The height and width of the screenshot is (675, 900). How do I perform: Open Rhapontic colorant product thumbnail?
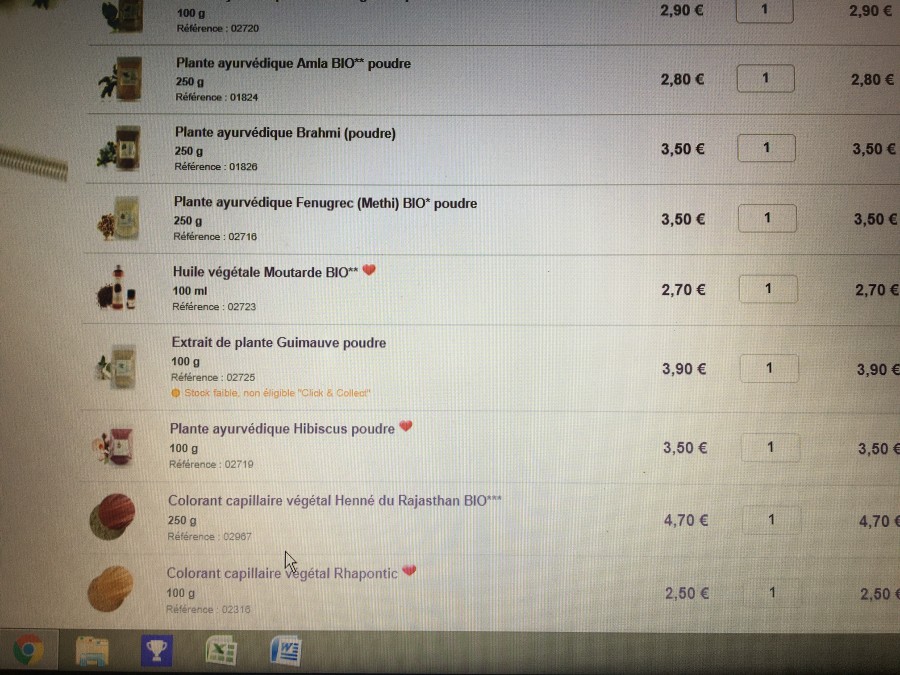click(x=110, y=589)
